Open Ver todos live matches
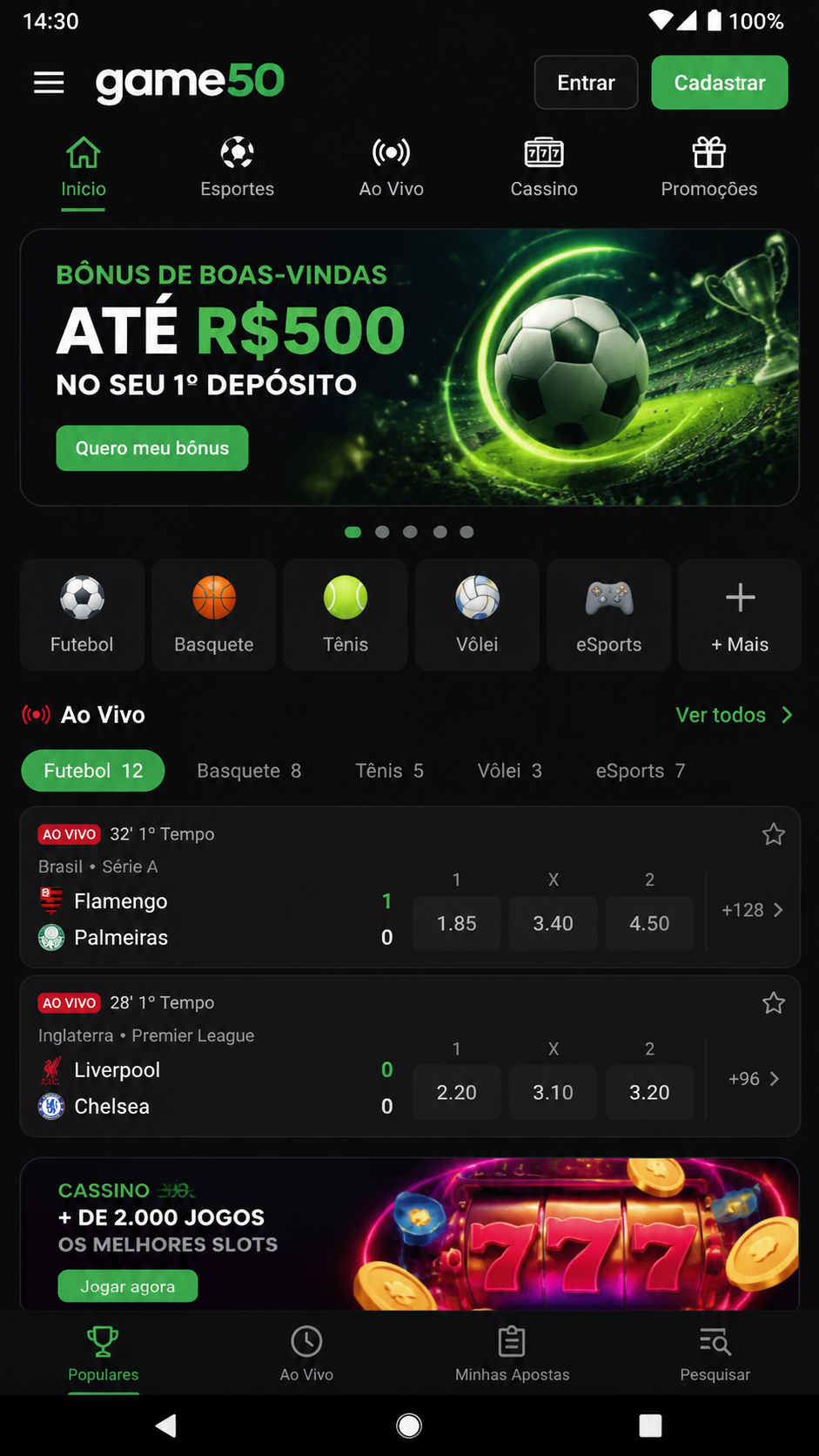 [735, 715]
